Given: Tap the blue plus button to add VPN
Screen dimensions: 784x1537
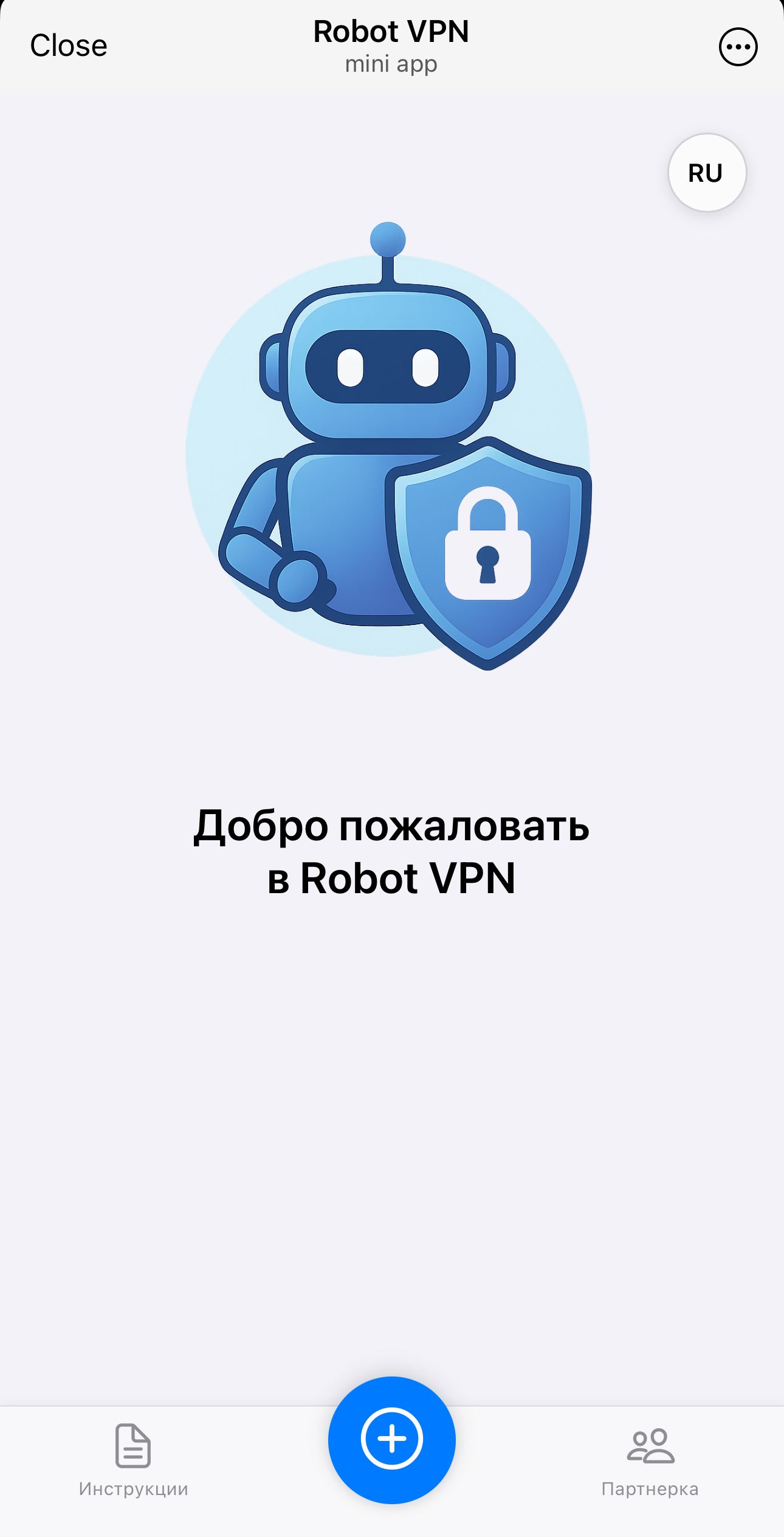Looking at the screenshot, I should click(392, 1439).
